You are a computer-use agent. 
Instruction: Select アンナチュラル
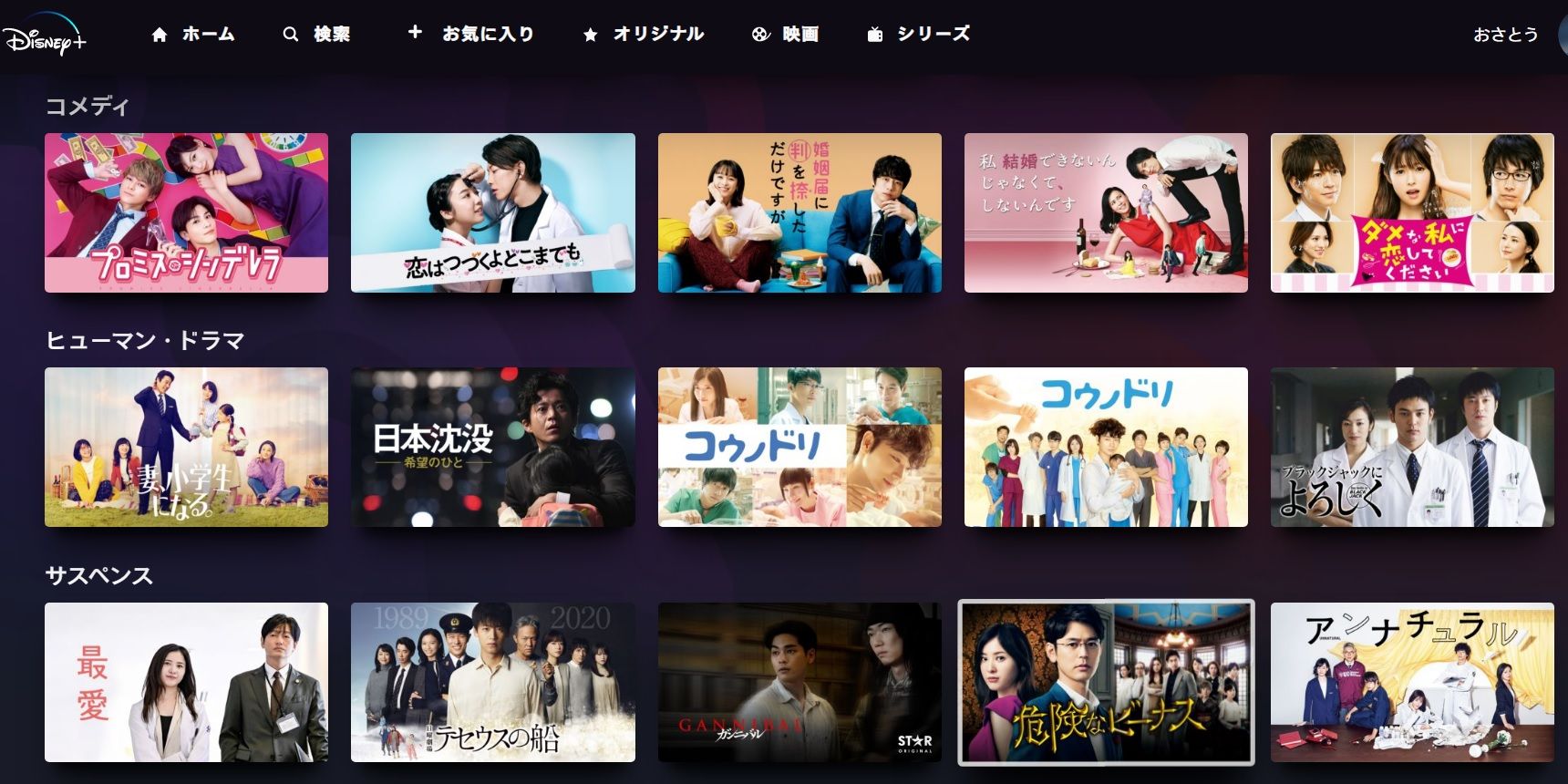click(1412, 682)
